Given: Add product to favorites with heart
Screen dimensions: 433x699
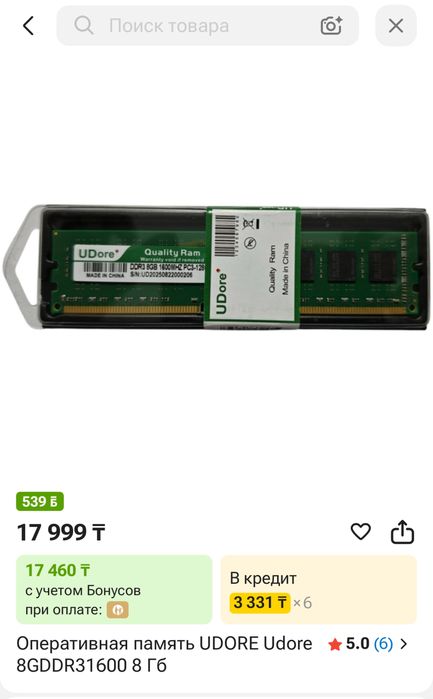Looking at the screenshot, I should [x=361, y=531].
